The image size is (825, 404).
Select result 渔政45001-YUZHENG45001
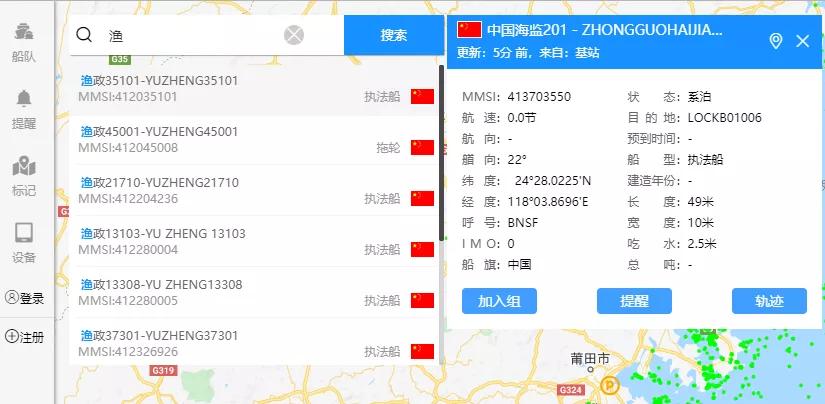(254, 139)
